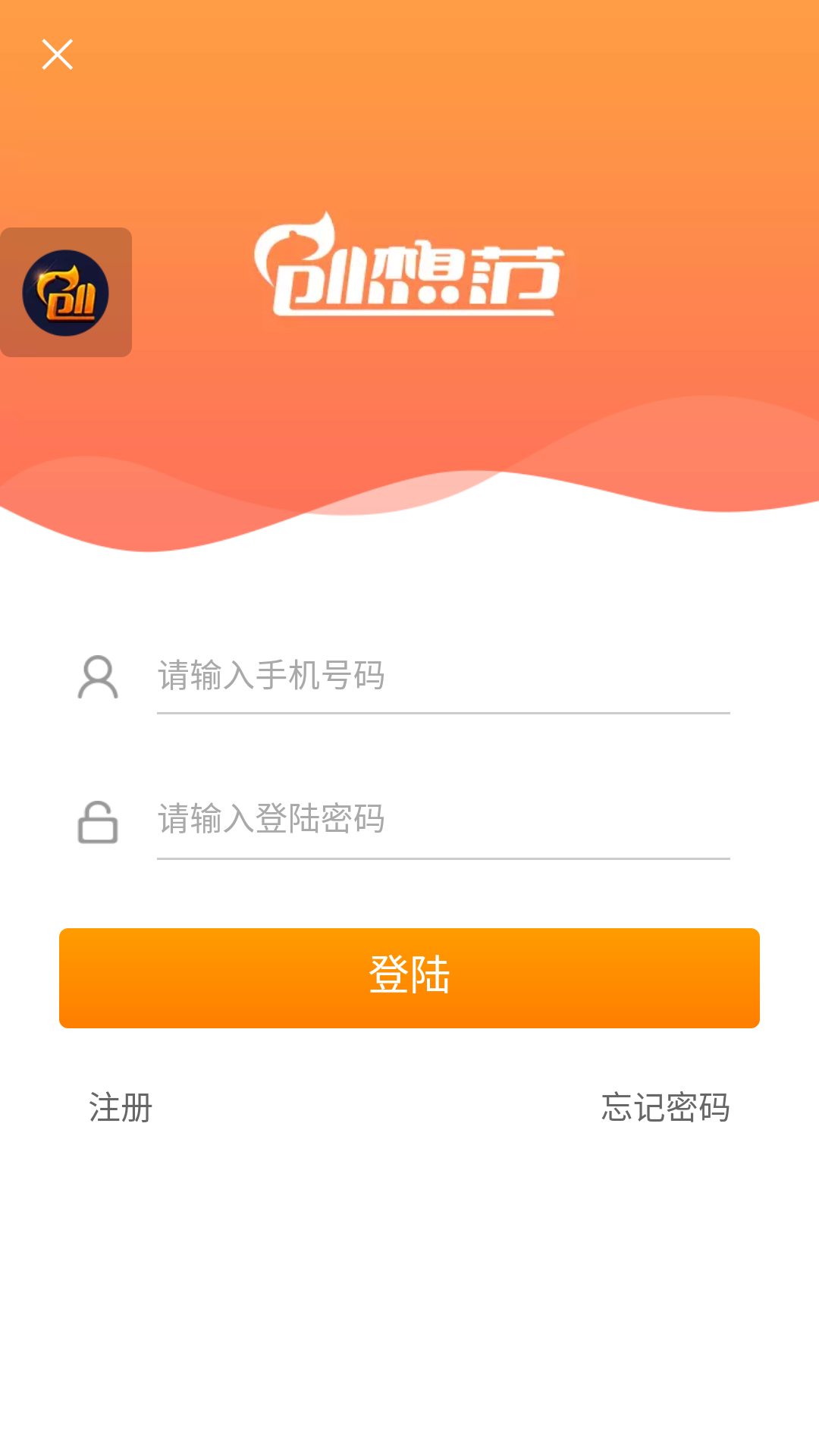This screenshot has width=819, height=1456.
Task: Tap the phone number input field
Action: click(x=443, y=676)
